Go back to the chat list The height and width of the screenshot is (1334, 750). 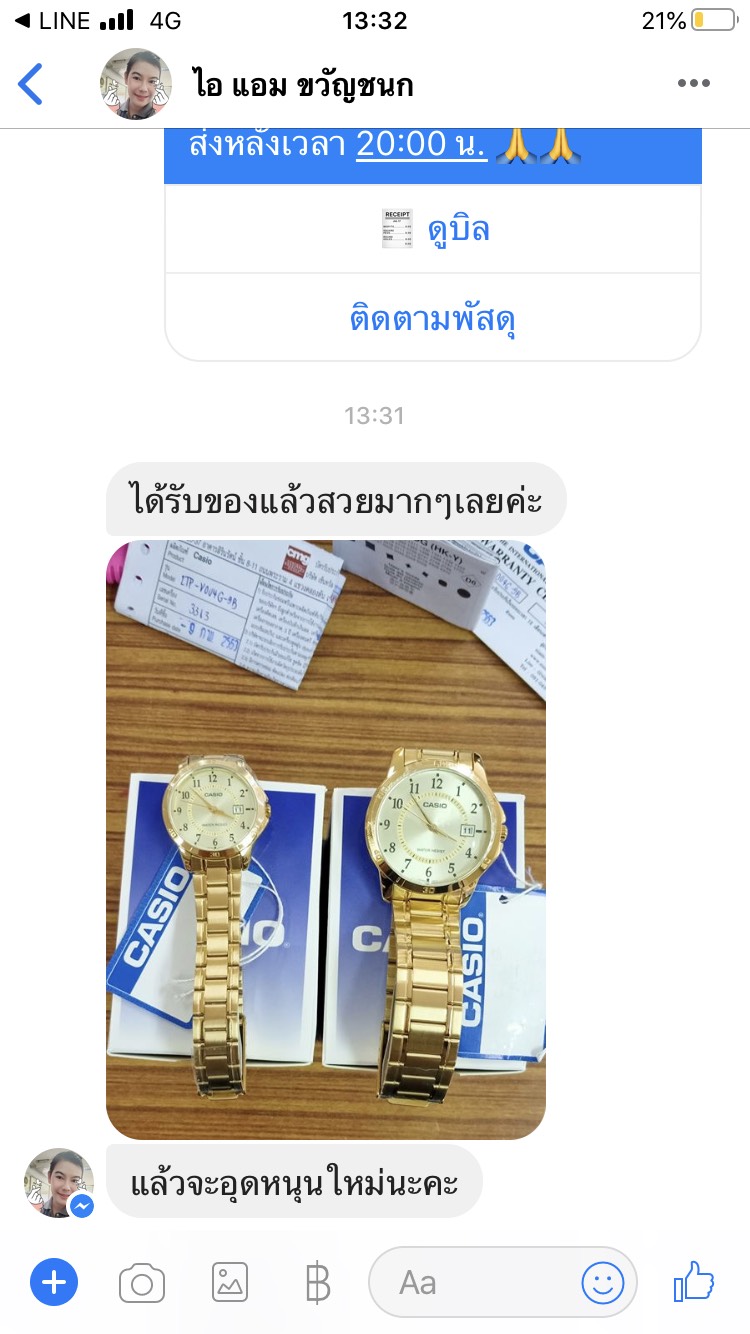pos(32,84)
